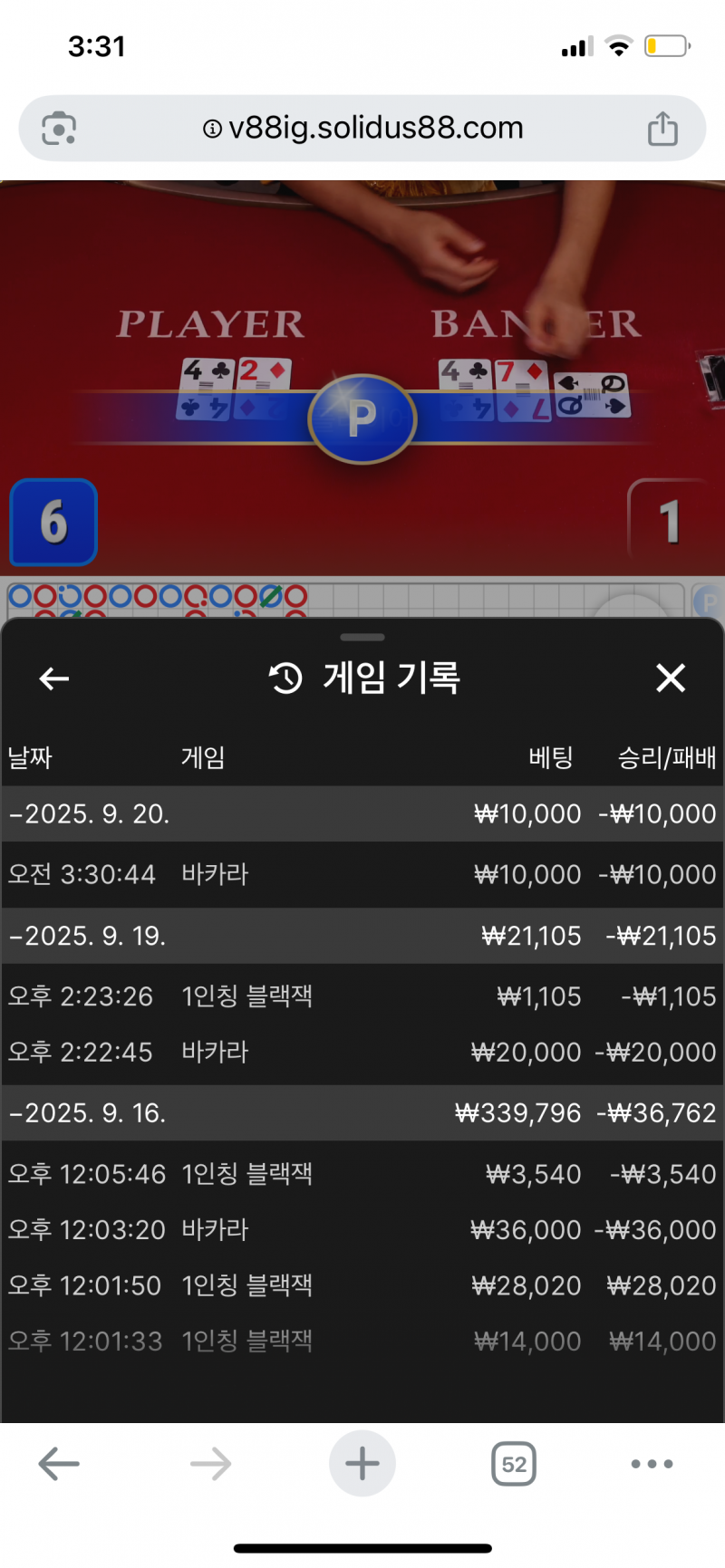Go back from the 게임 기록 panel
725x1568 pixels.
click(x=54, y=678)
